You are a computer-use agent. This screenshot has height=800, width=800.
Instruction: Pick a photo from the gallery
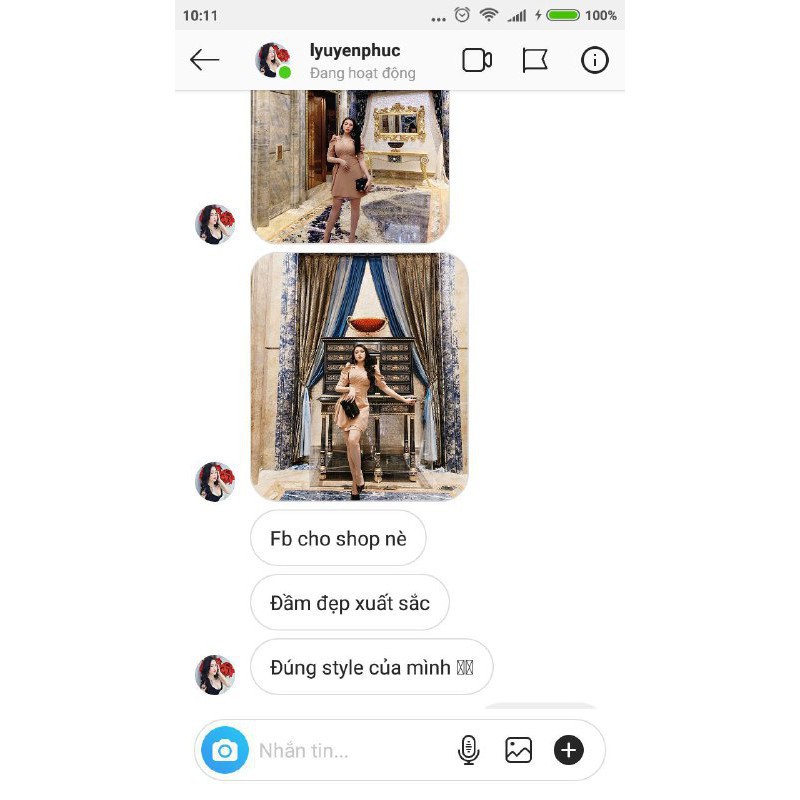[518, 750]
